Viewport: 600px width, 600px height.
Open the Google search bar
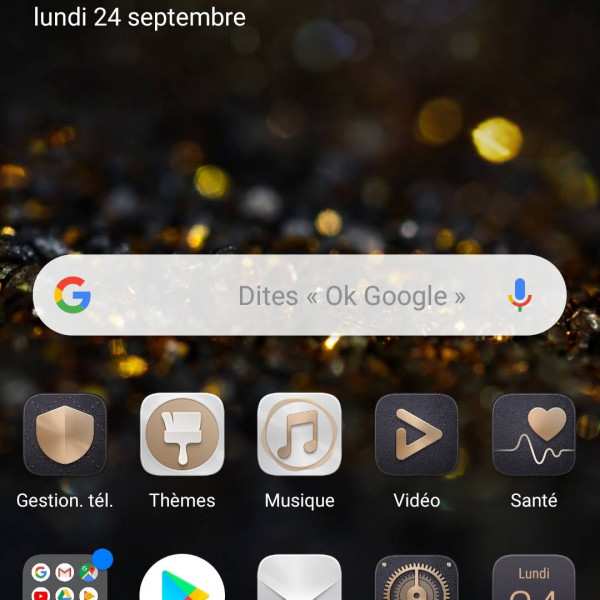tap(300, 295)
